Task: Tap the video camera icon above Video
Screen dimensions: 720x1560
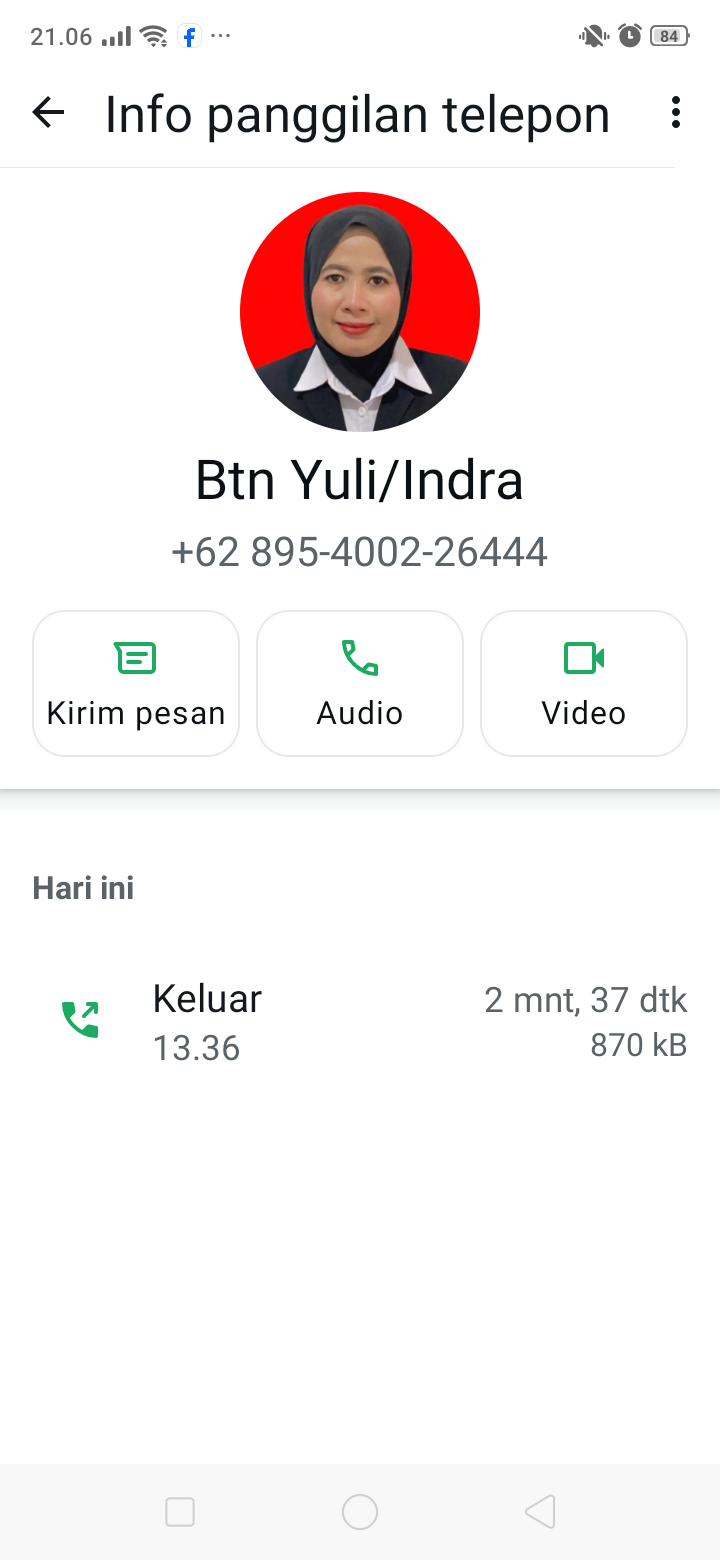Action: click(583, 657)
